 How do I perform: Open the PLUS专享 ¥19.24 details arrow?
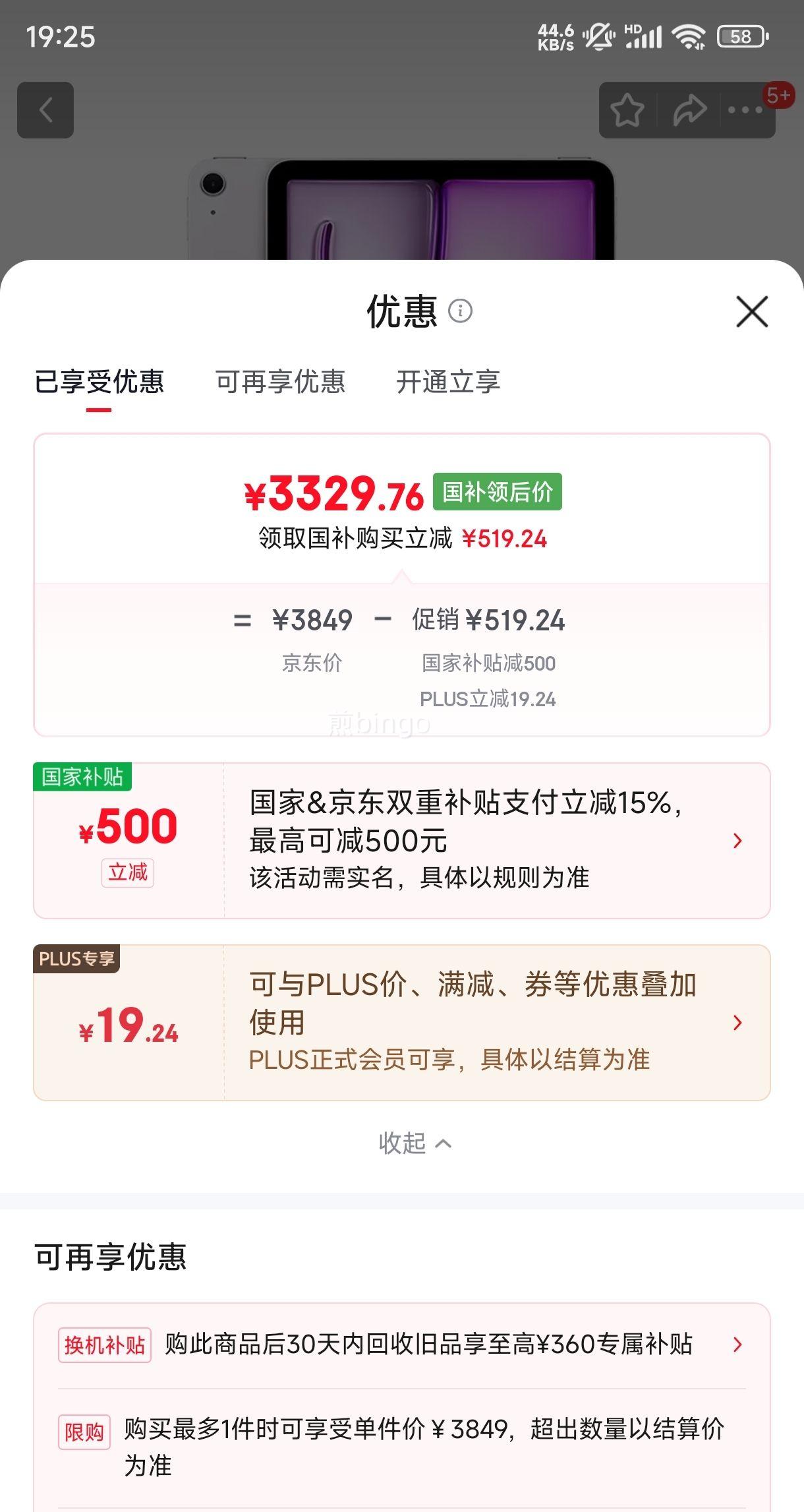pos(736,1022)
